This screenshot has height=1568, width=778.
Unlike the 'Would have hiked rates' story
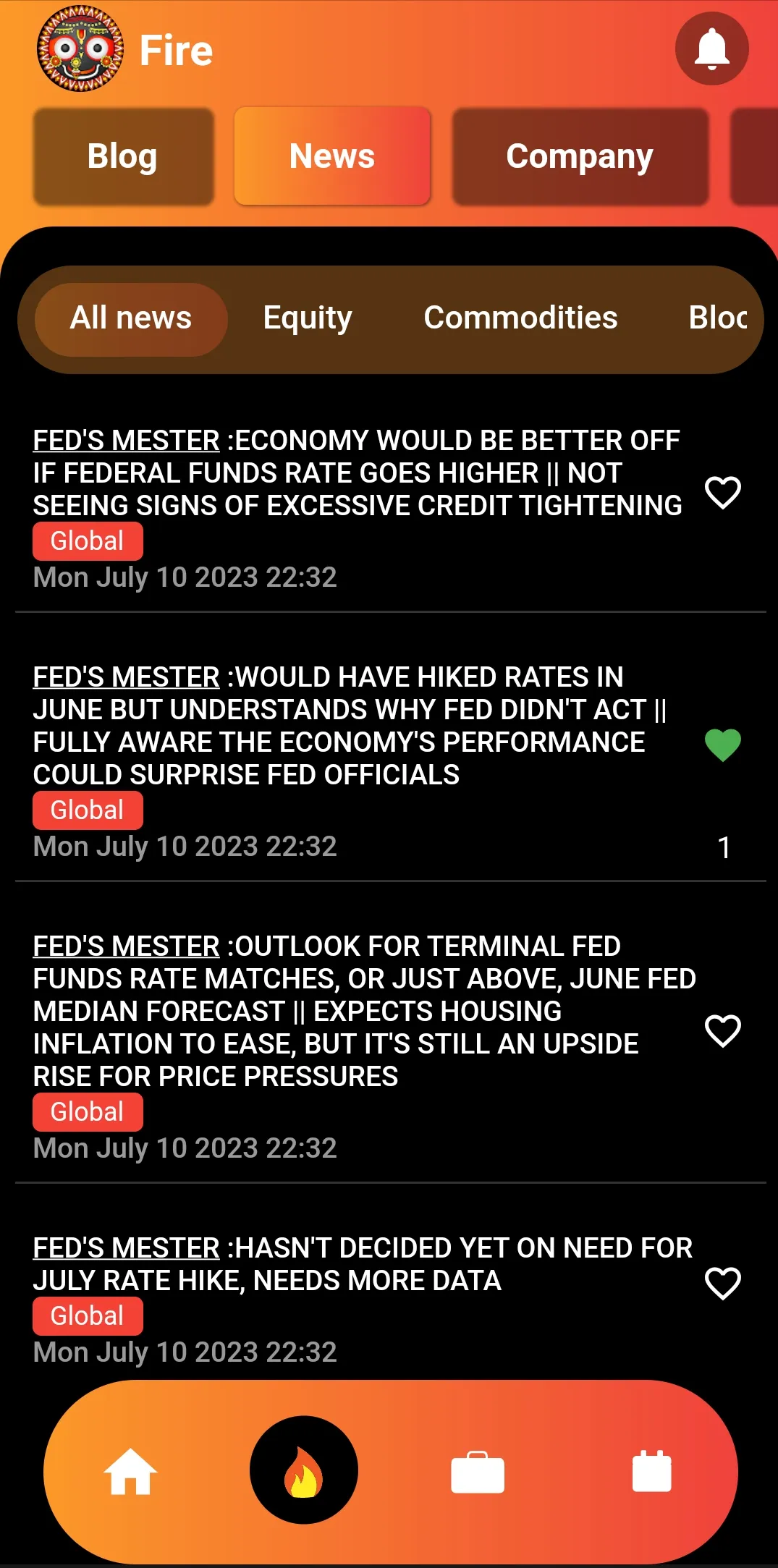point(723,745)
